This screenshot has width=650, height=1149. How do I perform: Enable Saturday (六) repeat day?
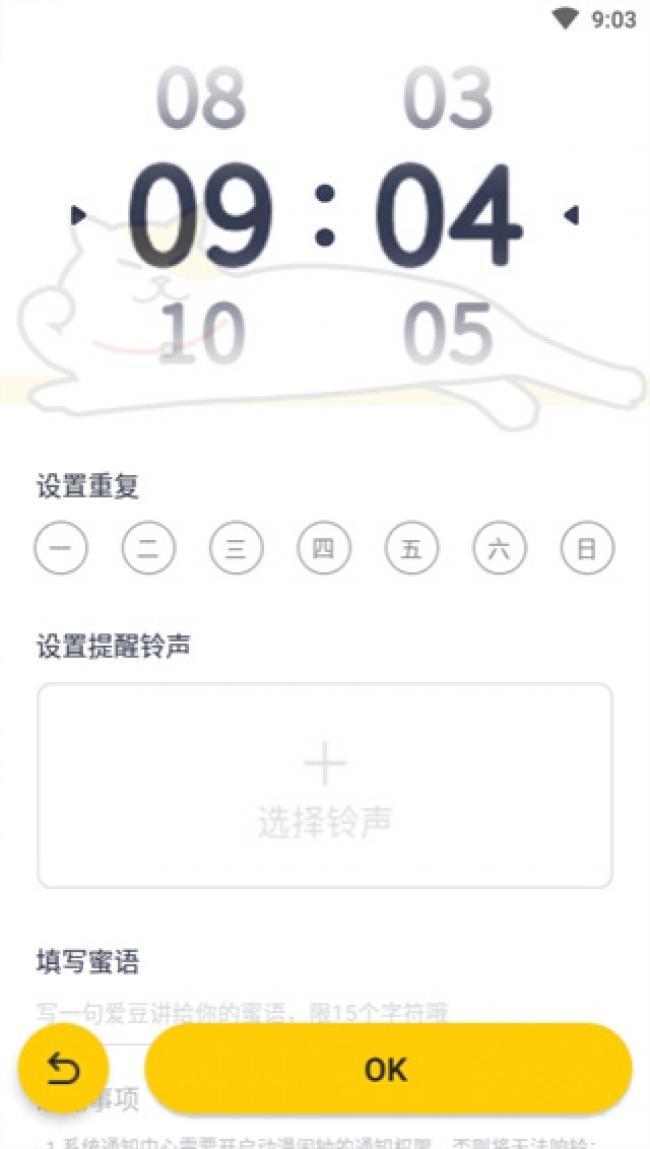point(499,547)
